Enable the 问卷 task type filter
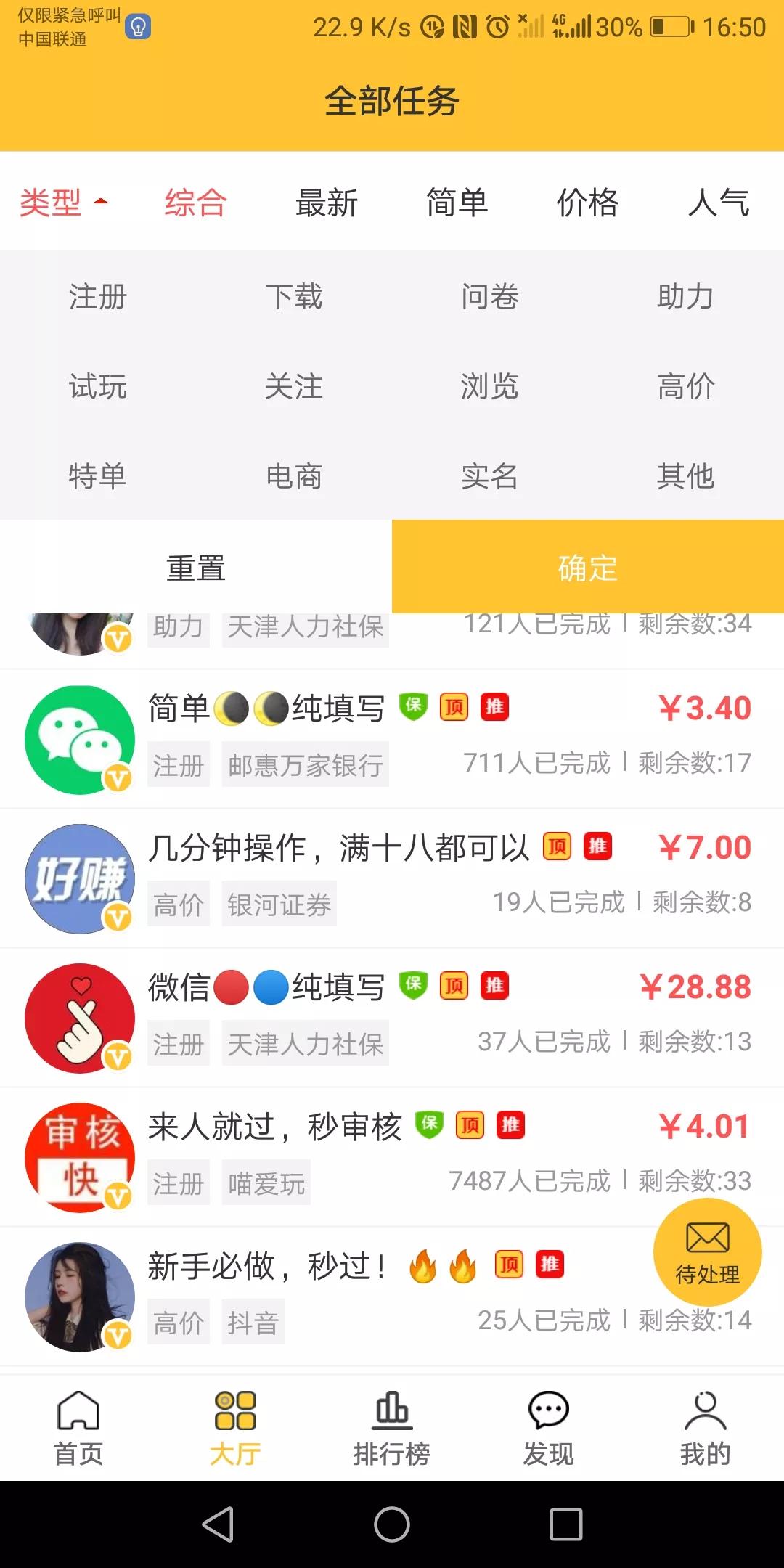 490,296
